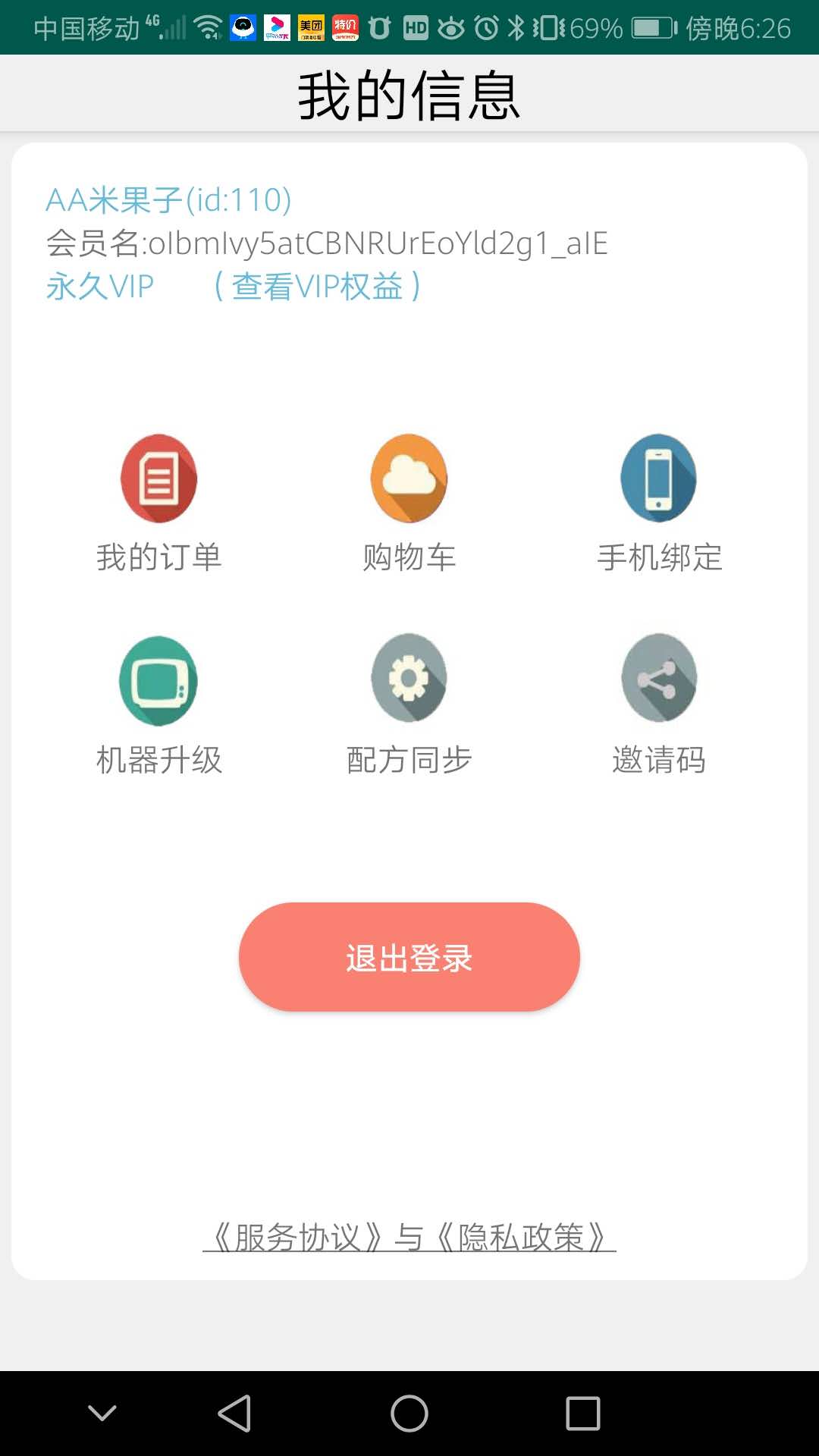Go back using system back button
Image resolution: width=819 pixels, height=1456 pixels.
(x=234, y=1414)
